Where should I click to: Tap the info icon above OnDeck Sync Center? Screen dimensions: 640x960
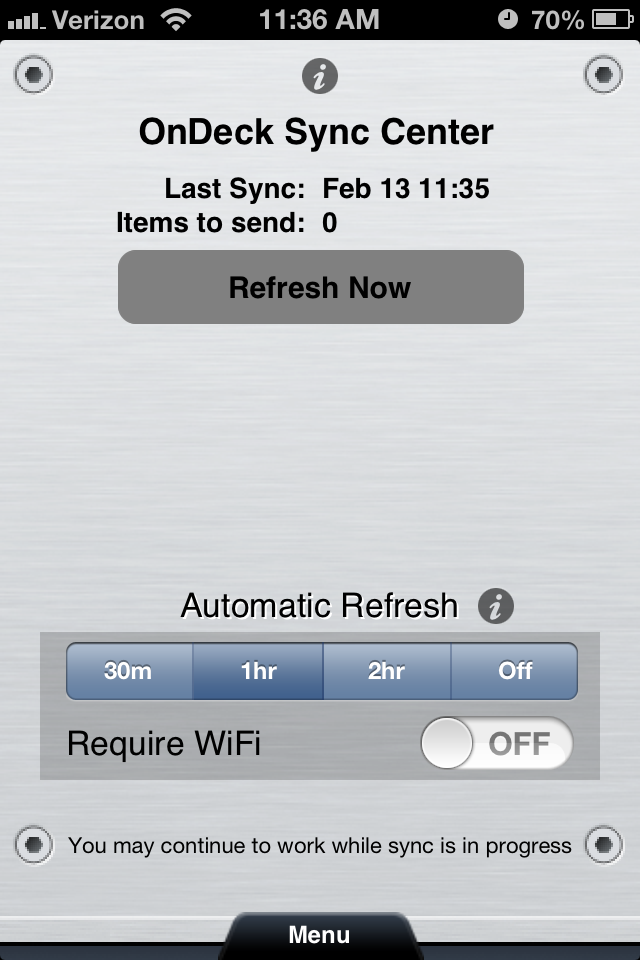click(320, 77)
